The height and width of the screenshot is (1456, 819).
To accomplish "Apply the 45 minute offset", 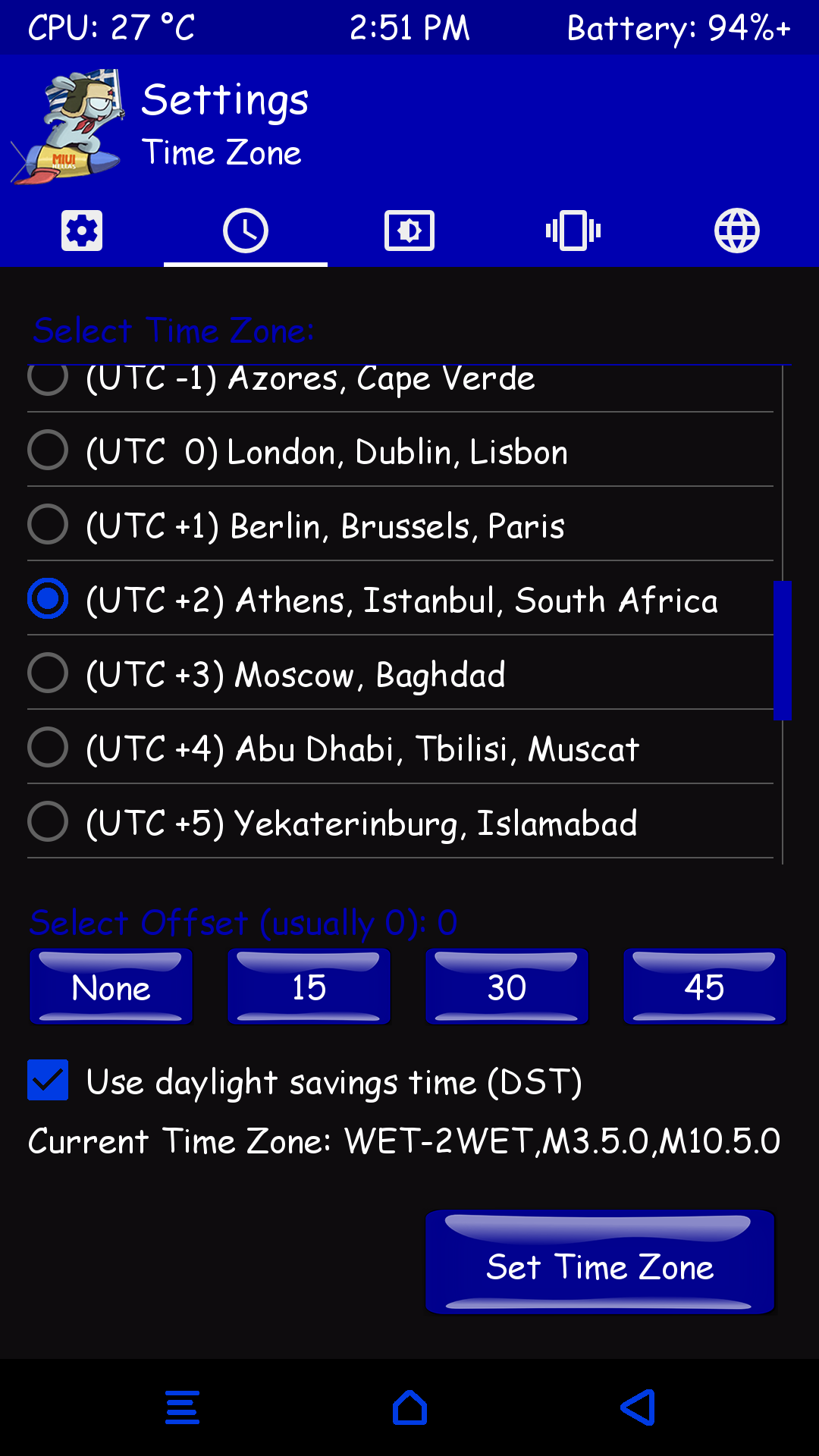I will tap(705, 987).
